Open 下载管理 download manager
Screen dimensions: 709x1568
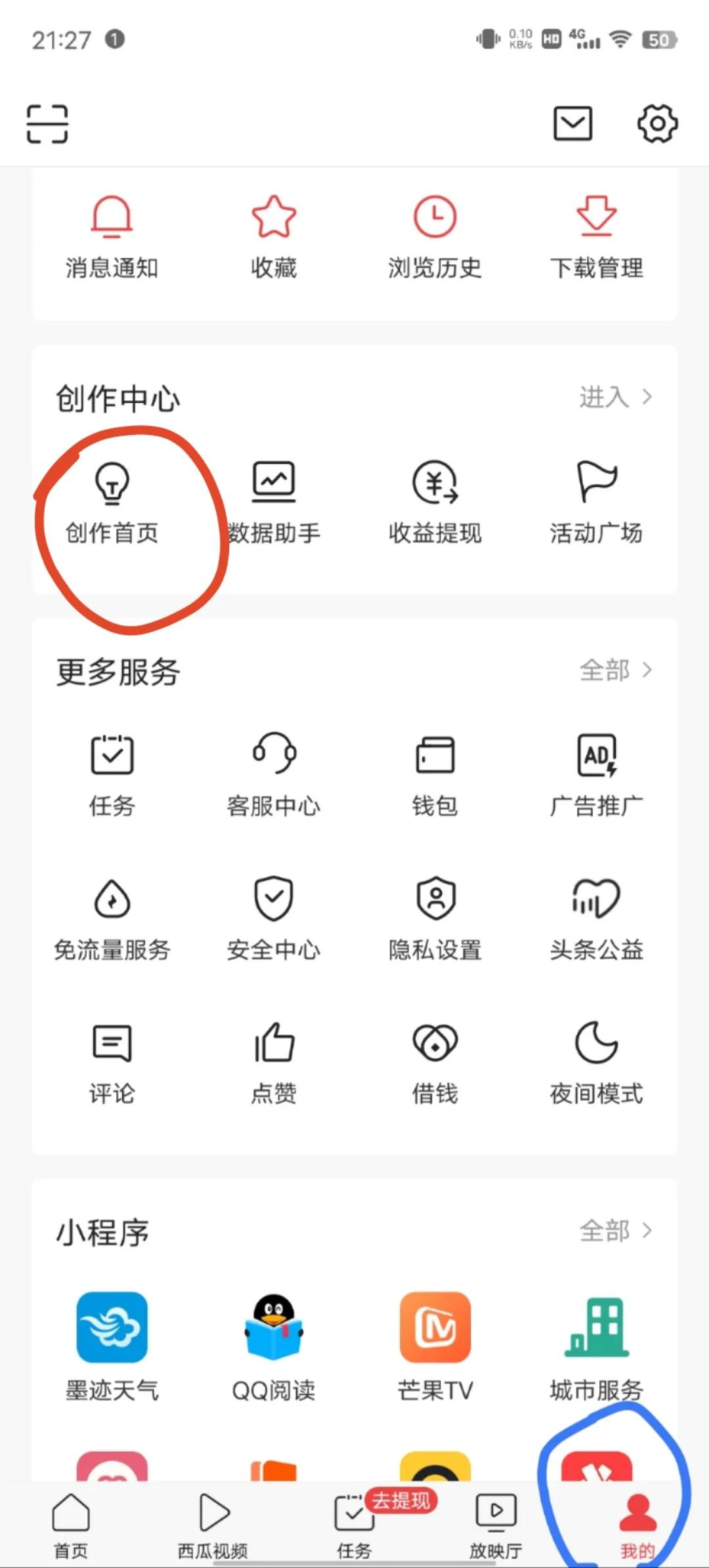(597, 236)
